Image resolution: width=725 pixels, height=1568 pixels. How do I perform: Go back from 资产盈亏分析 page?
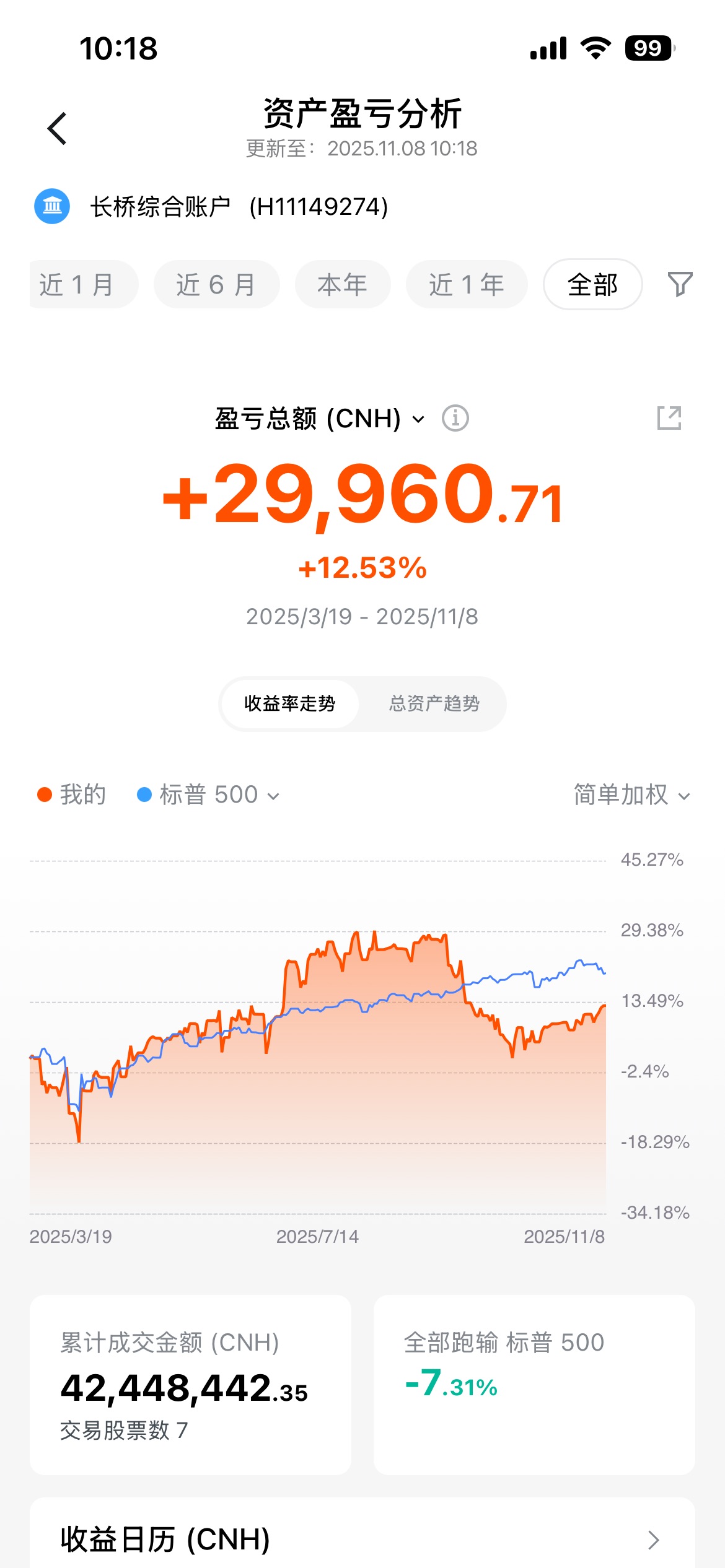[57, 129]
